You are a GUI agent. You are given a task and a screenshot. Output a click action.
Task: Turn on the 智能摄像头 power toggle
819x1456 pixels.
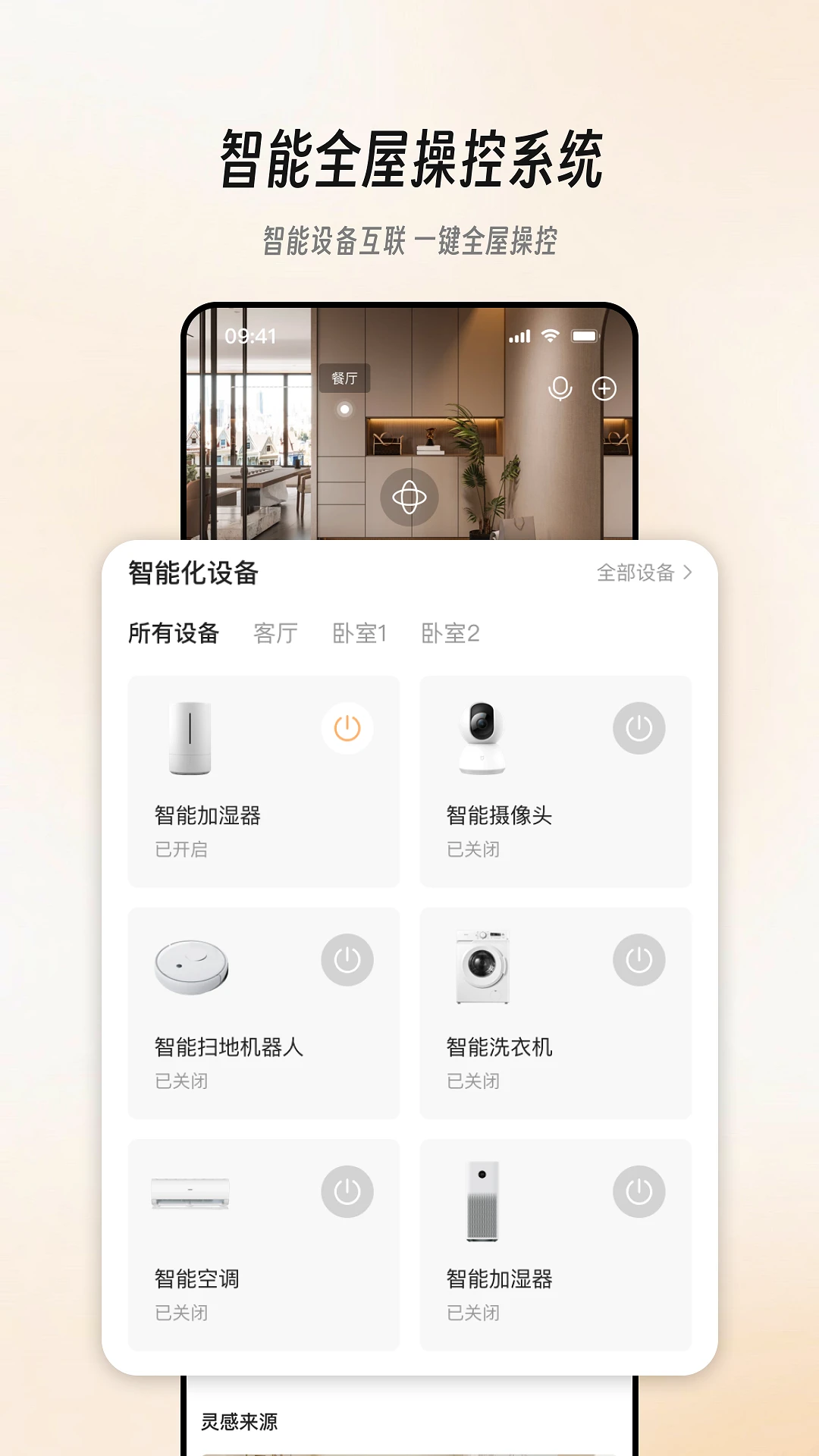(x=639, y=726)
